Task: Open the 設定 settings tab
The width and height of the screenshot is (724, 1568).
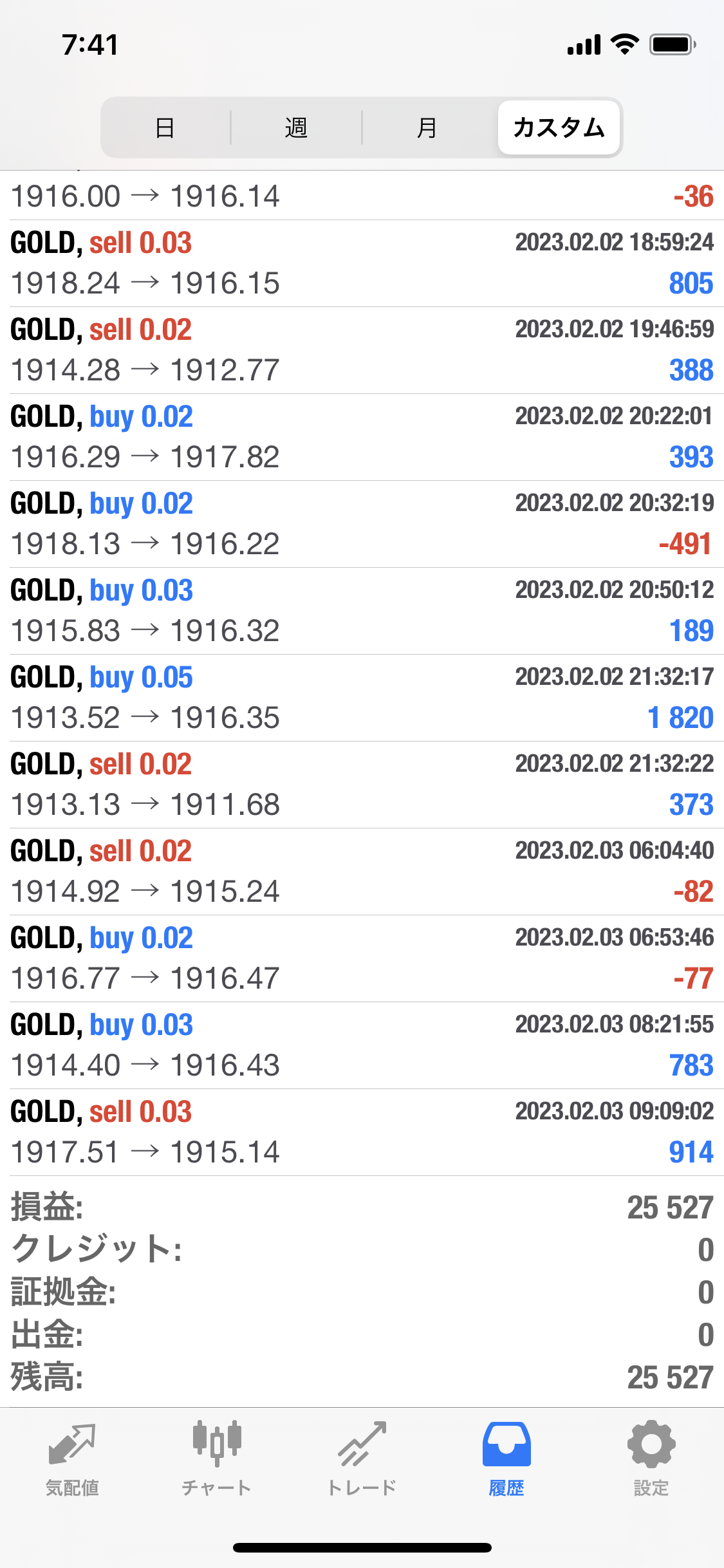Action: 651,1459
